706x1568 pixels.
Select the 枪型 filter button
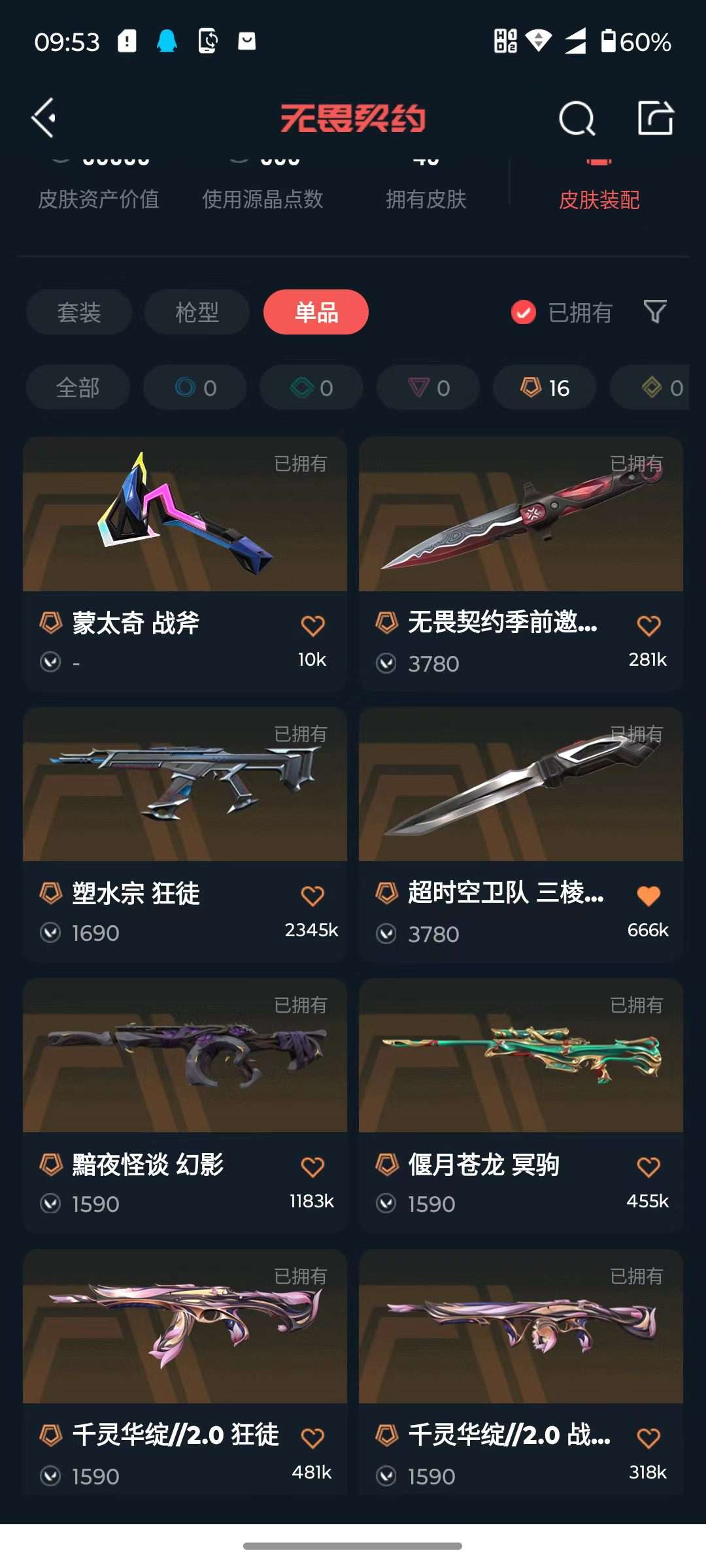[x=196, y=312]
